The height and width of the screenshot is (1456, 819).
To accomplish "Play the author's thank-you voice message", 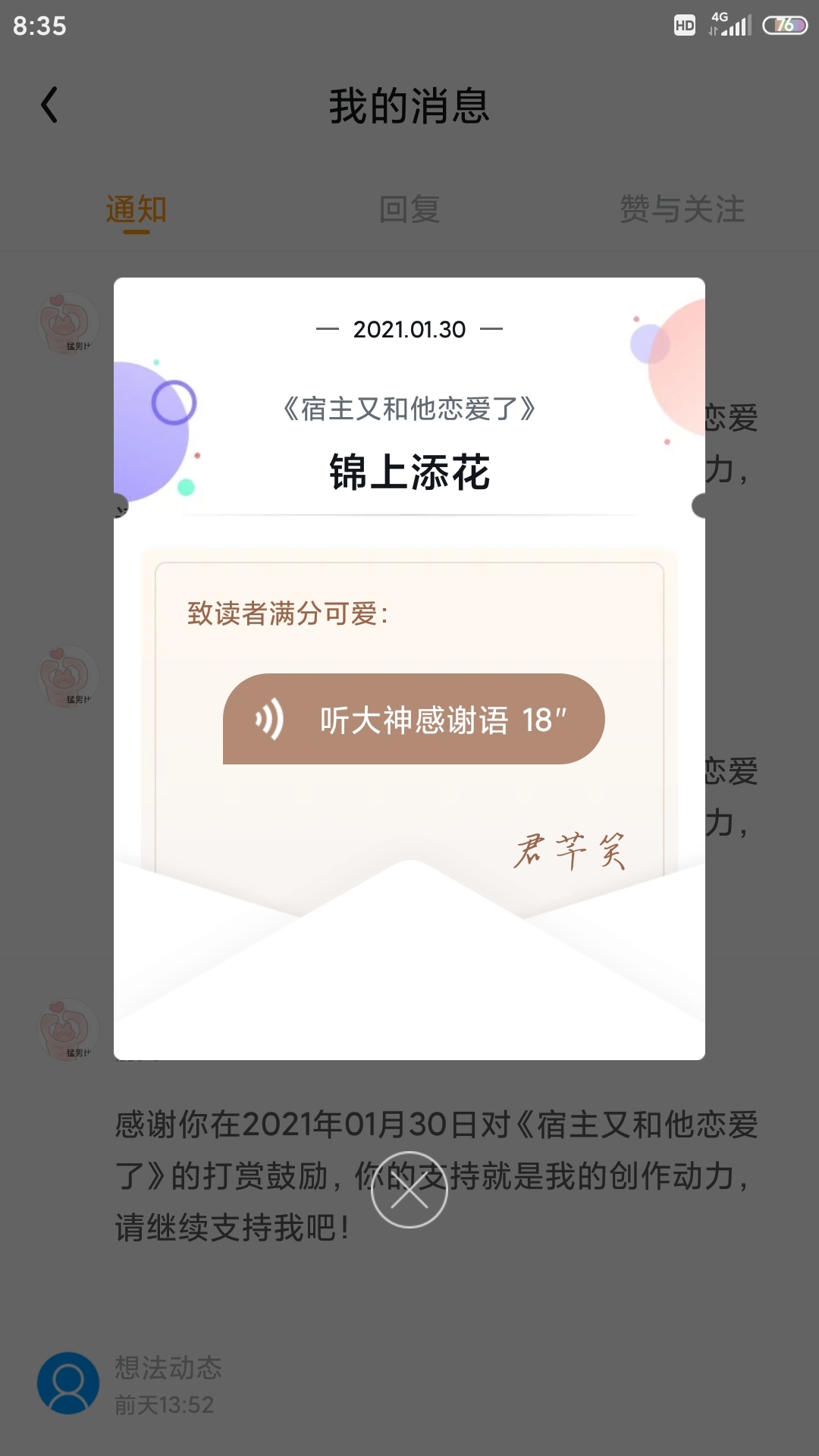I will [413, 719].
